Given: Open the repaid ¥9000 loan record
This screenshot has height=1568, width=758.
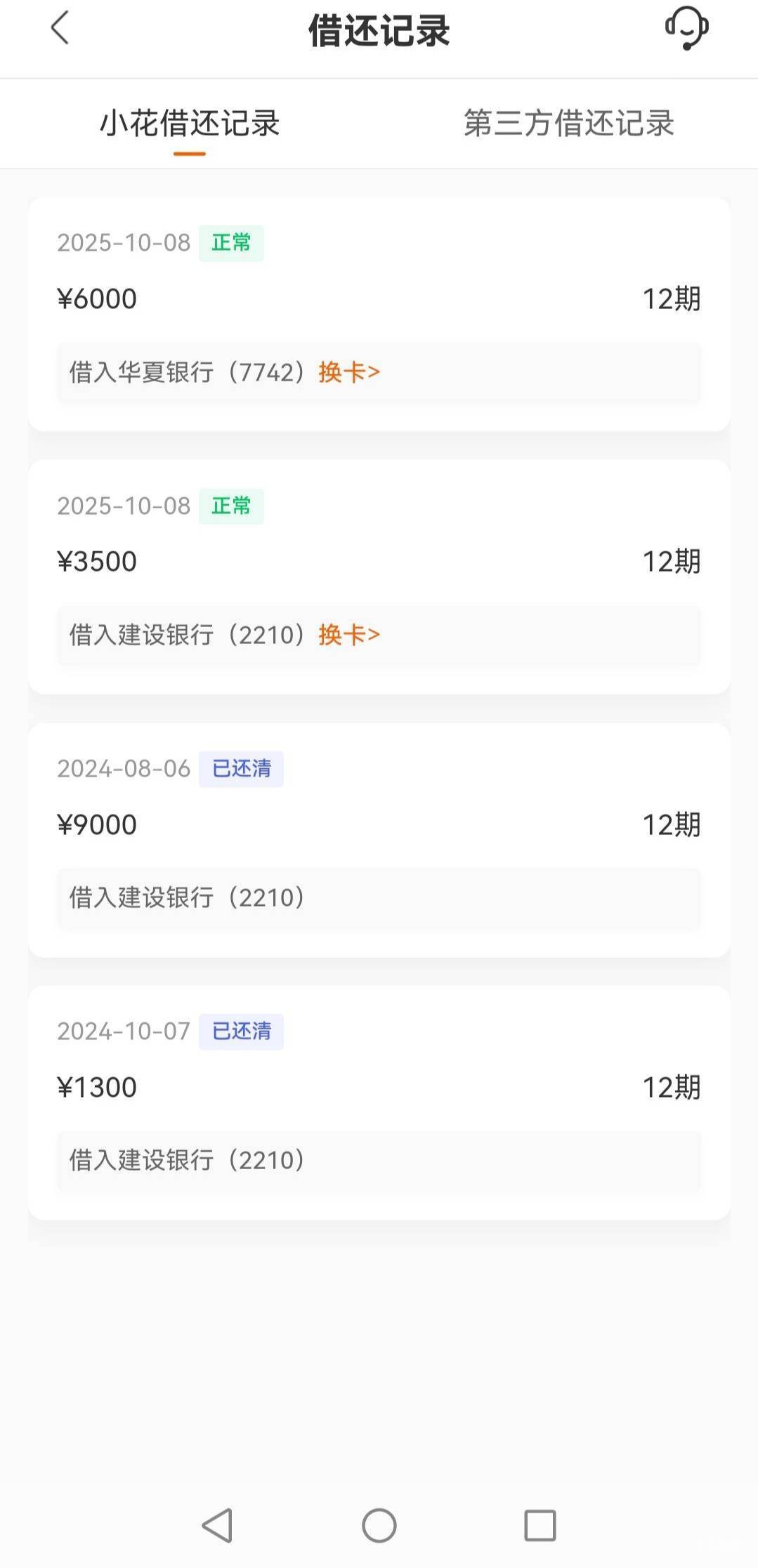Looking at the screenshot, I should point(379,824).
